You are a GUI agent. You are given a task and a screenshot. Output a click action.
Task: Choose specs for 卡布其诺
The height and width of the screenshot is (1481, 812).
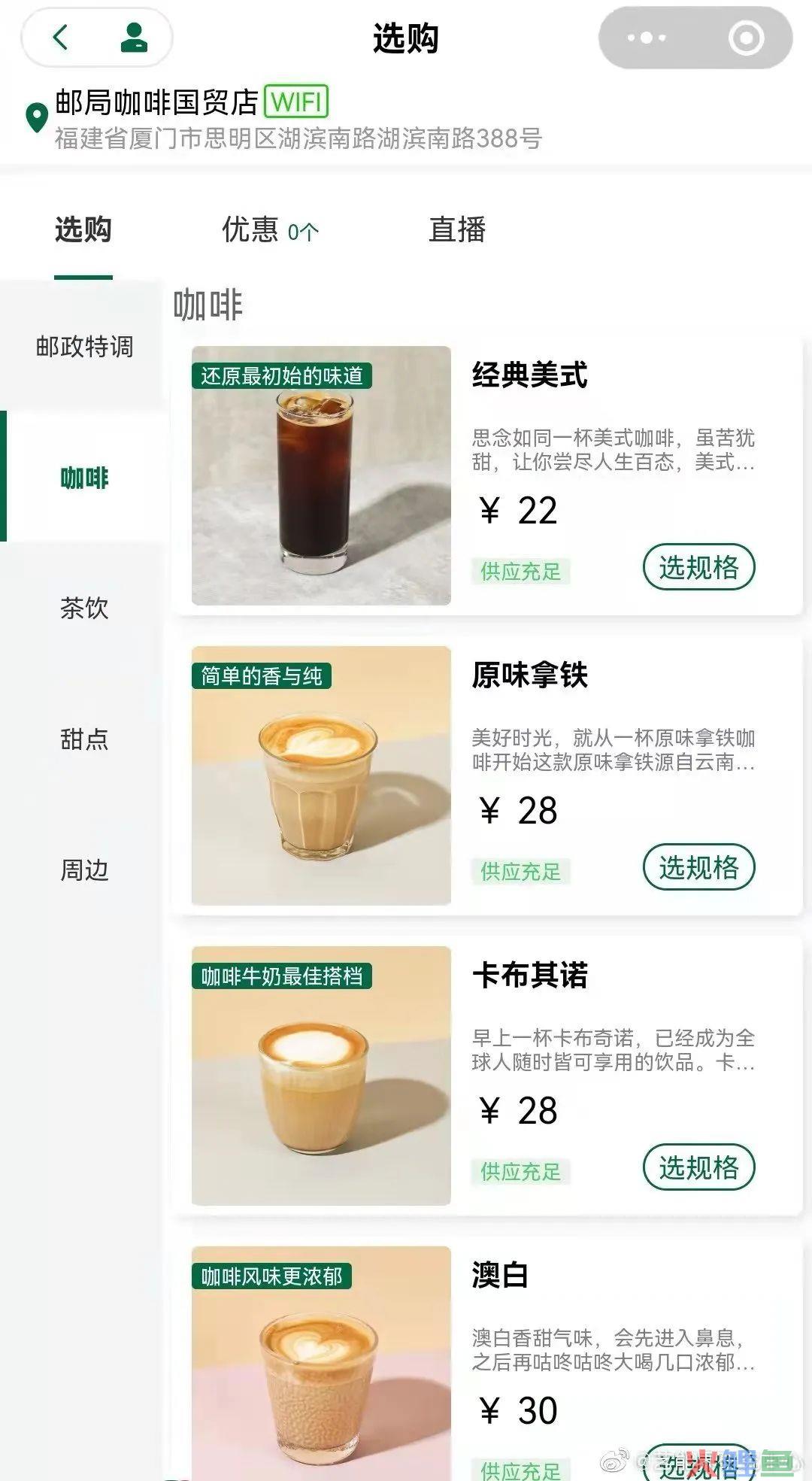pos(698,1167)
